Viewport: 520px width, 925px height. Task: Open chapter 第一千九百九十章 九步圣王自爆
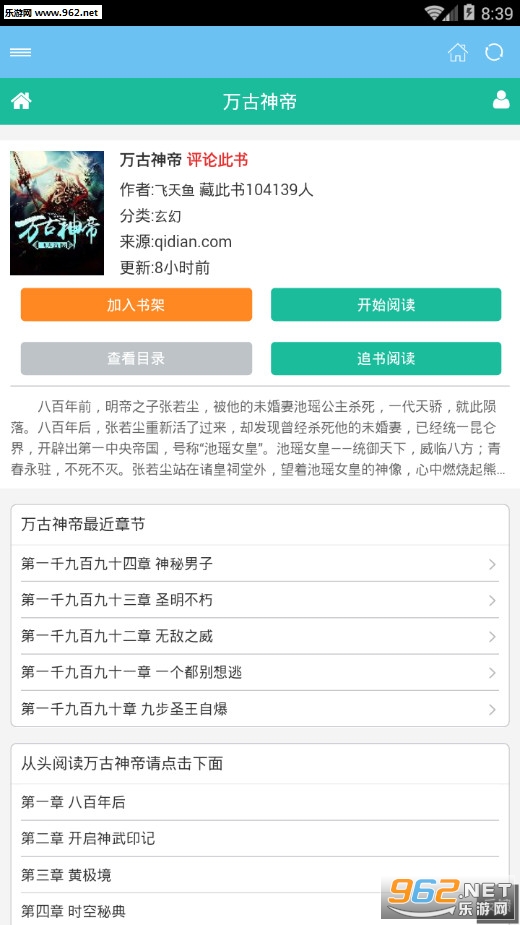(260, 708)
